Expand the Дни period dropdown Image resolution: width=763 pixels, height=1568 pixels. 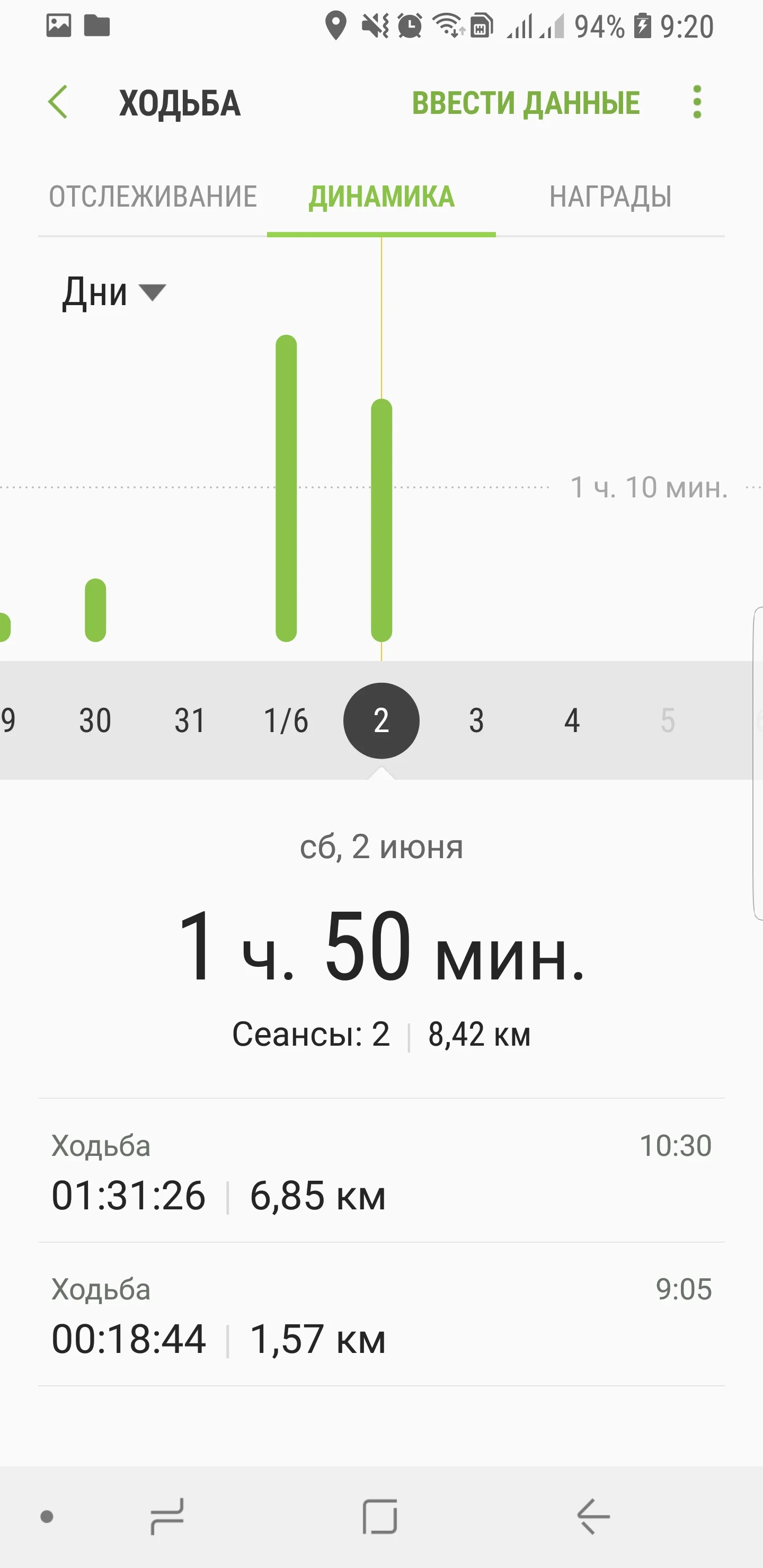(114, 293)
